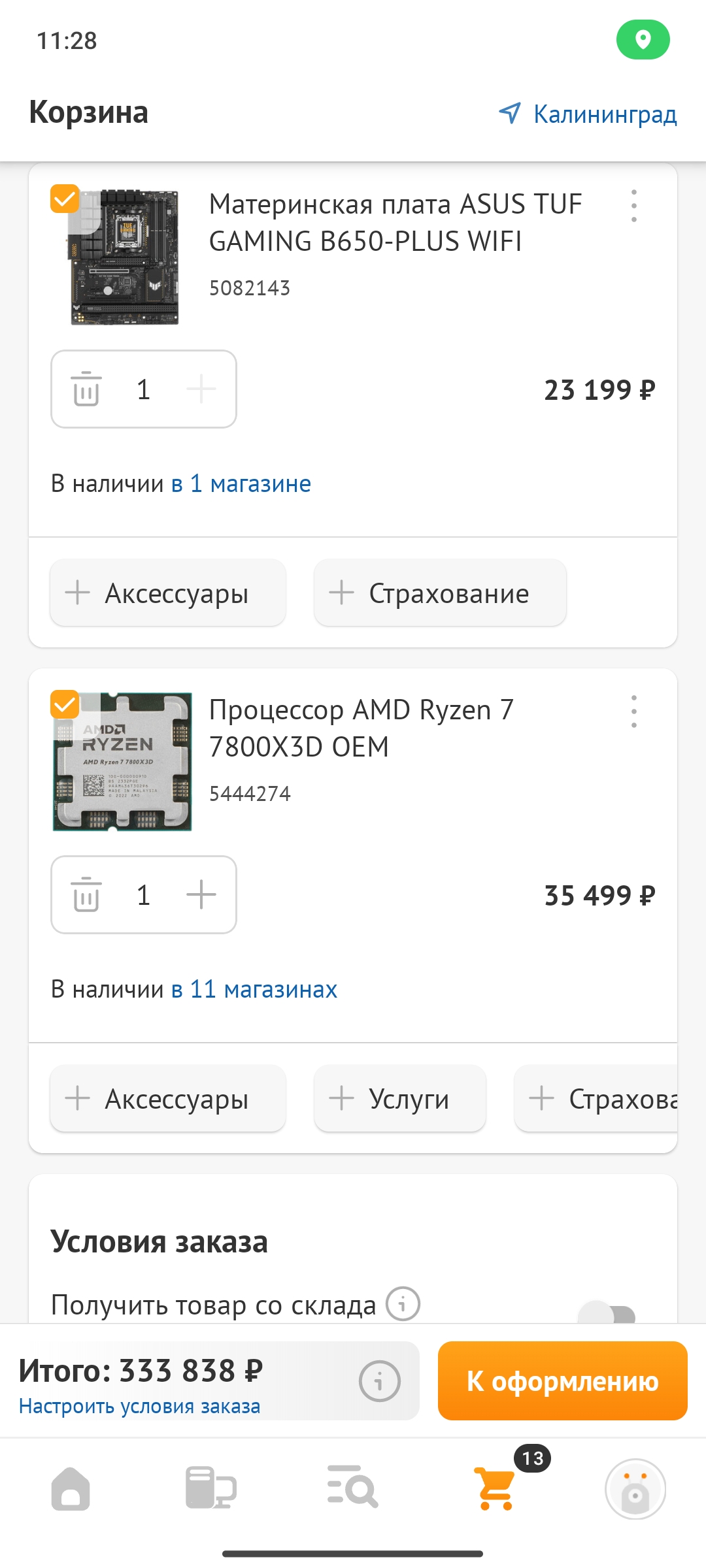
Task: Go to the home tab
Action: point(71,1488)
